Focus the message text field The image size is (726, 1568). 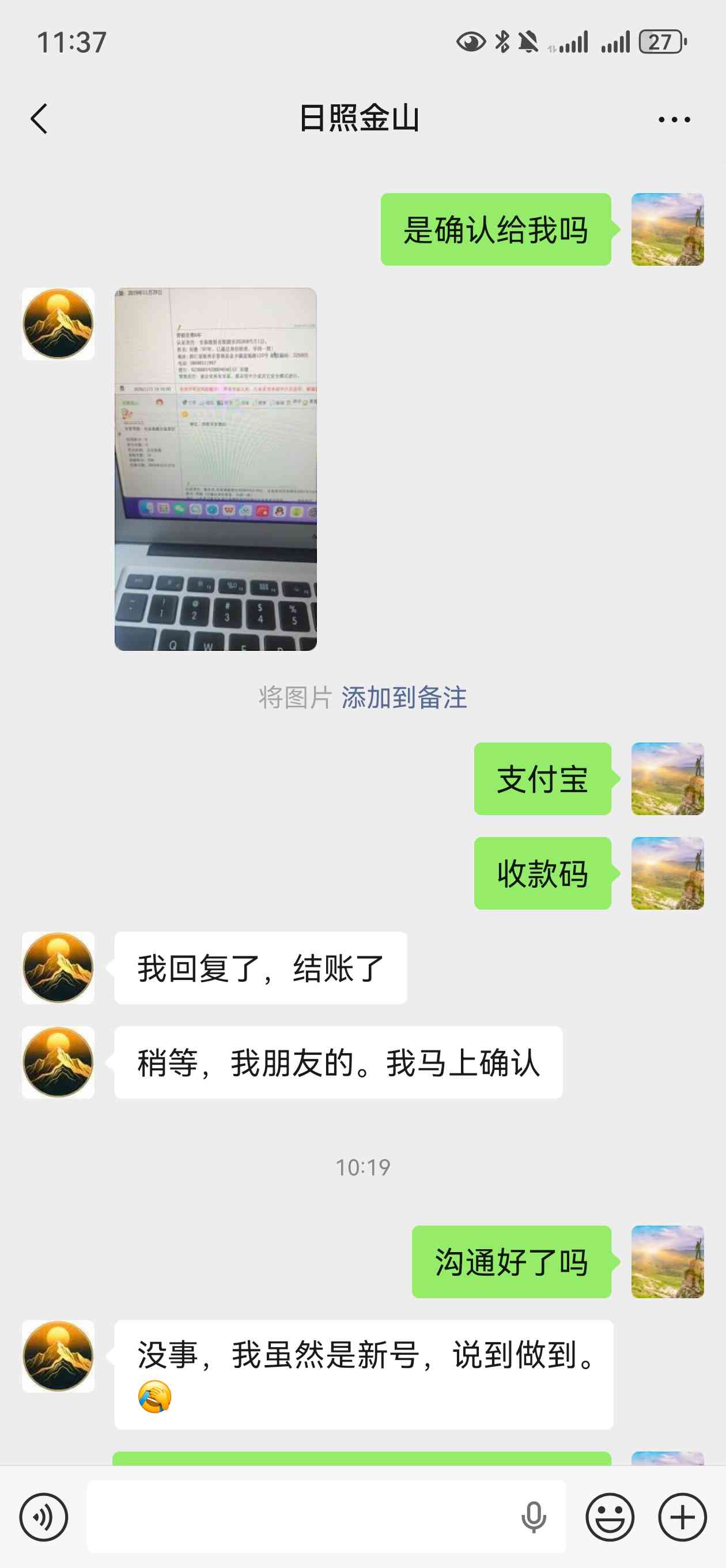coord(298,1517)
